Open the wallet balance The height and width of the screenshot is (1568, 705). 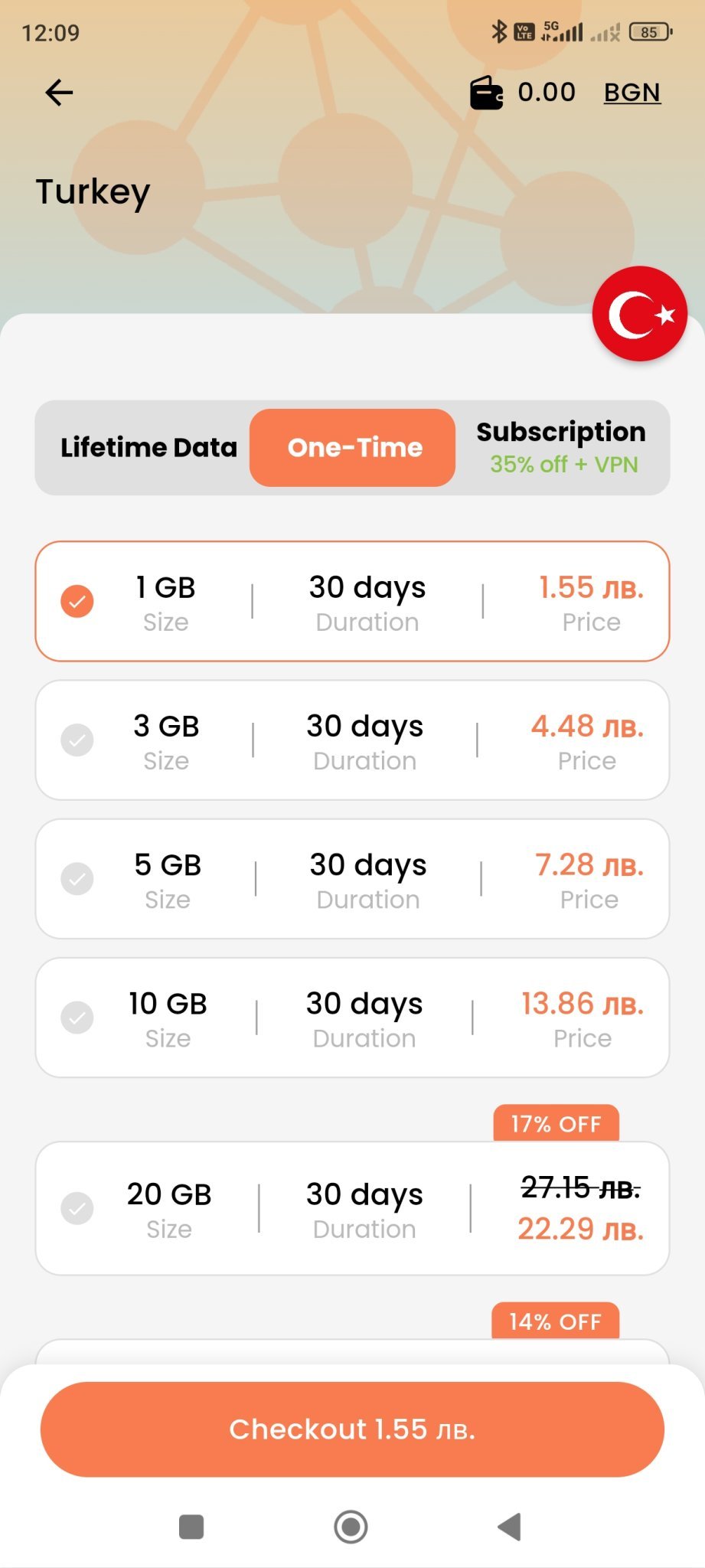522,93
